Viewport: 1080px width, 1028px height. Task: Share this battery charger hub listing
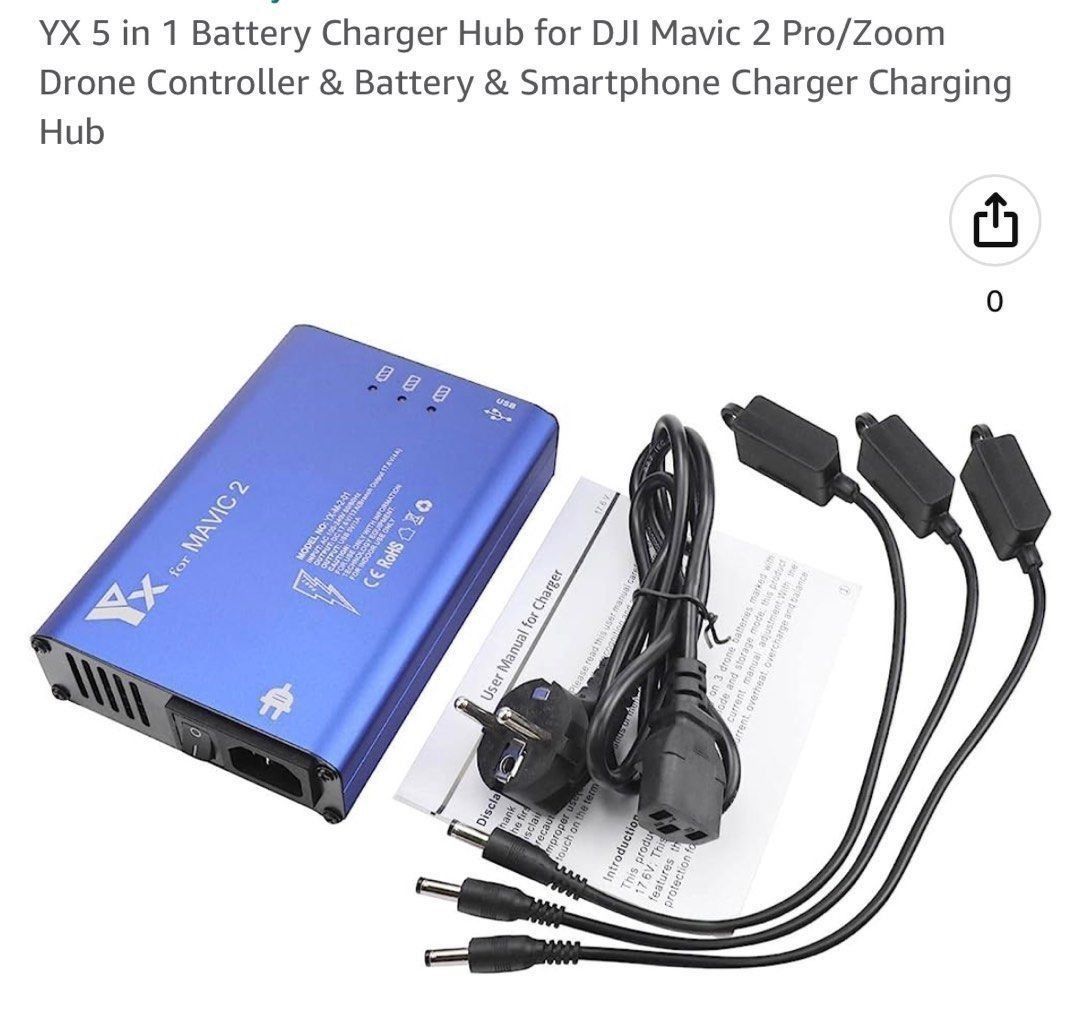(x=994, y=222)
